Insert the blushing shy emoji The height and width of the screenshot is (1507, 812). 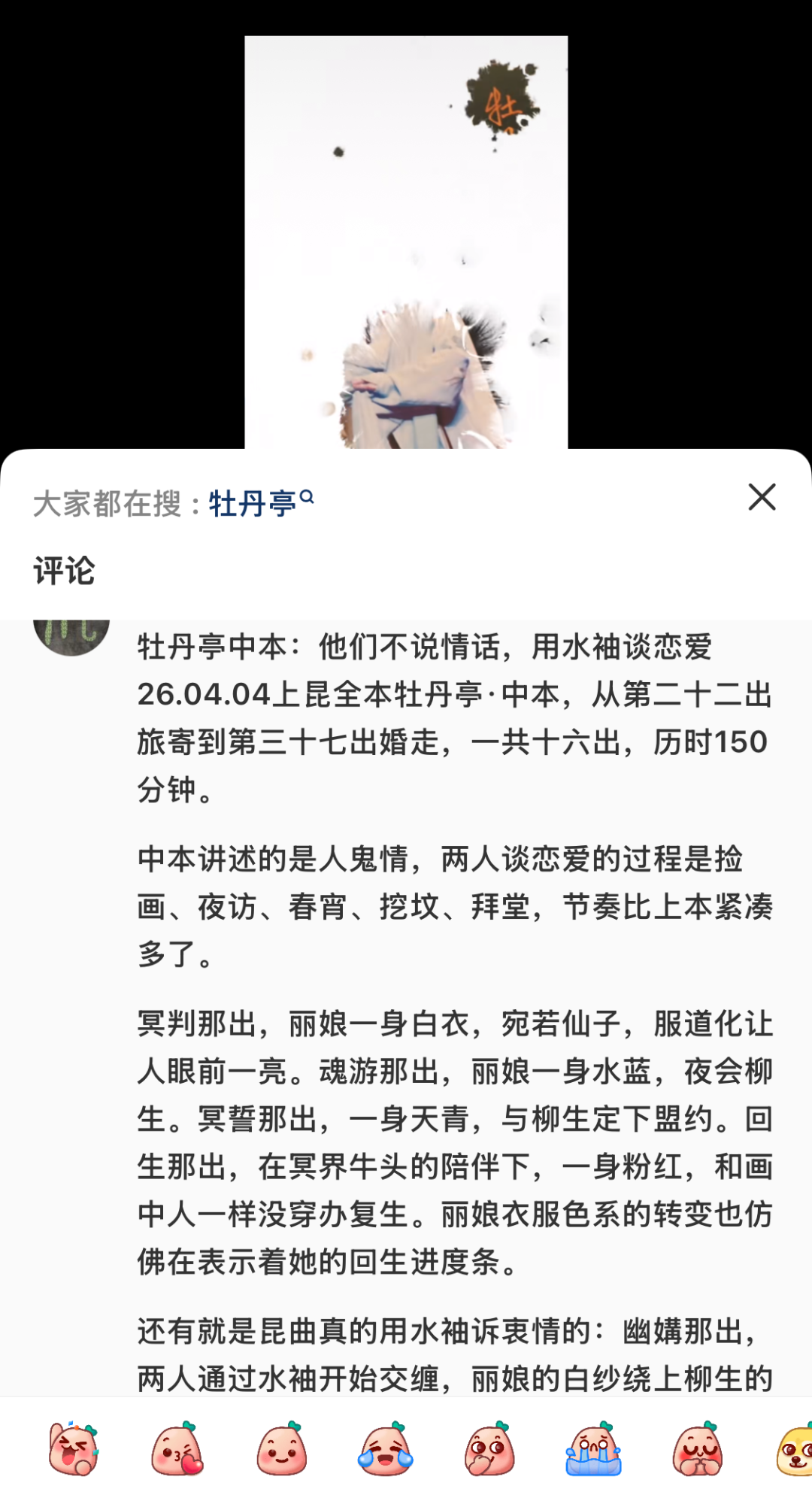(x=697, y=1449)
